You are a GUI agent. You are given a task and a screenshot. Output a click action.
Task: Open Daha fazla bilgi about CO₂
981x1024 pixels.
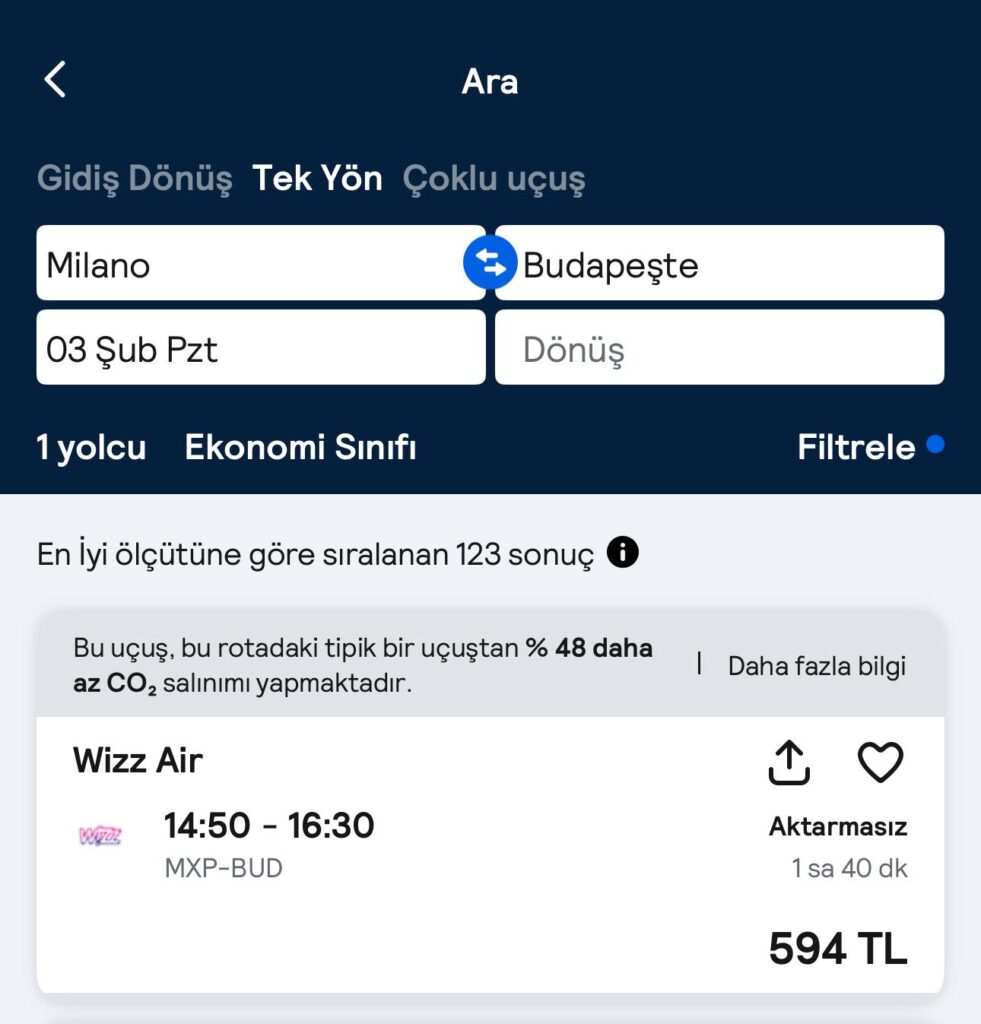pos(817,666)
